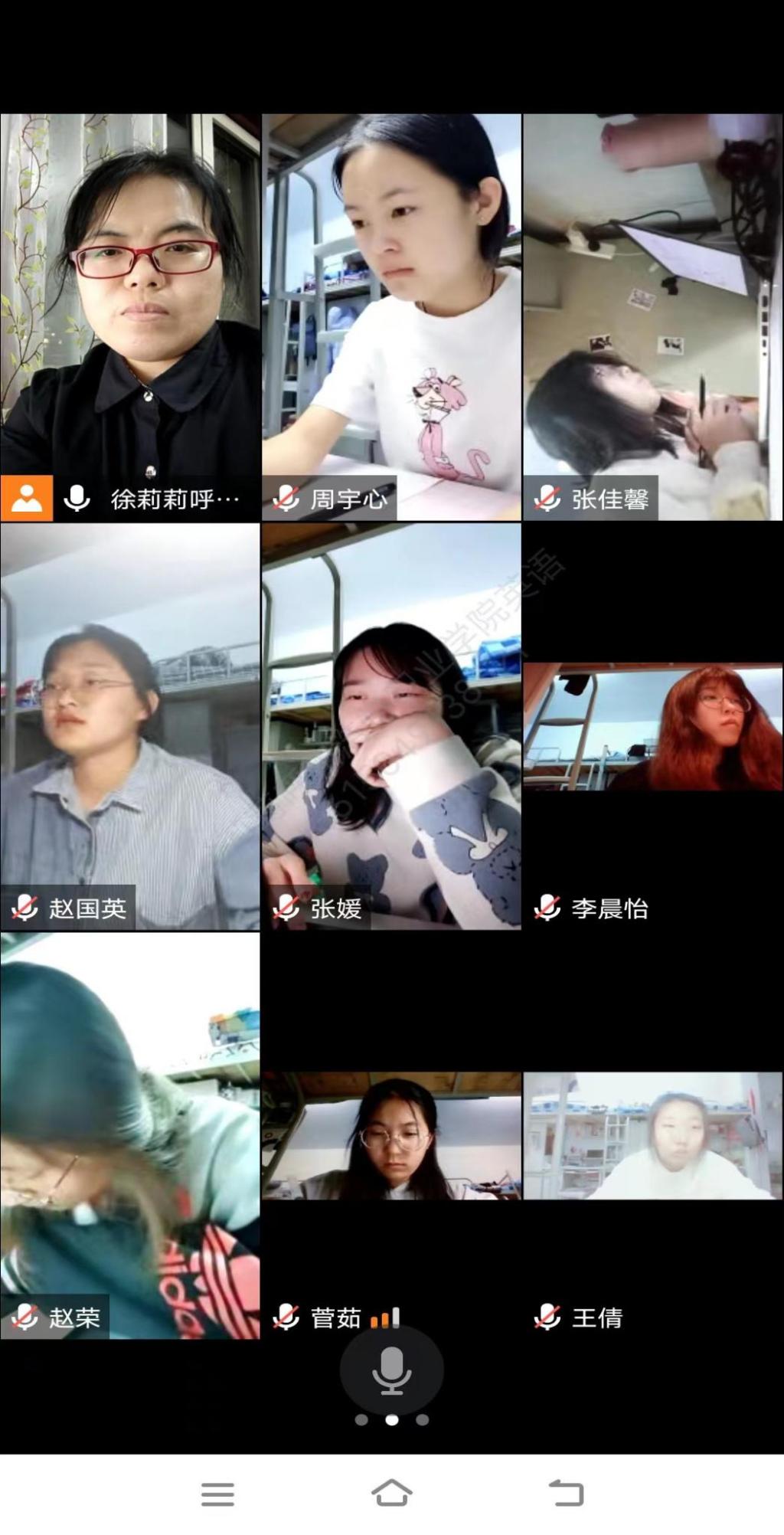The height and width of the screenshot is (1535, 784).
Task: Open 徐莉莉's video tile
Action: [x=130, y=306]
